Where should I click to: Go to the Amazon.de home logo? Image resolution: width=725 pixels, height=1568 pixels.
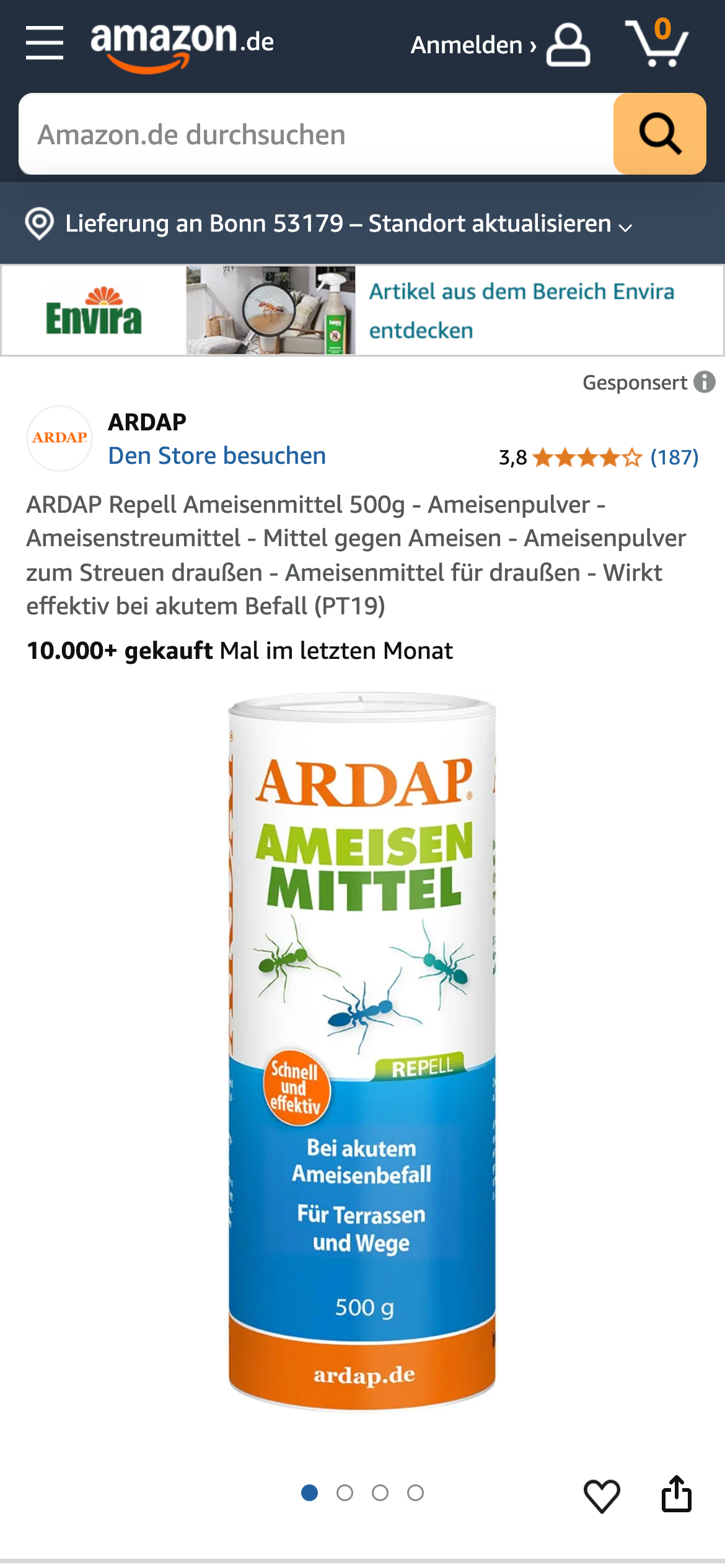pos(182,45)
